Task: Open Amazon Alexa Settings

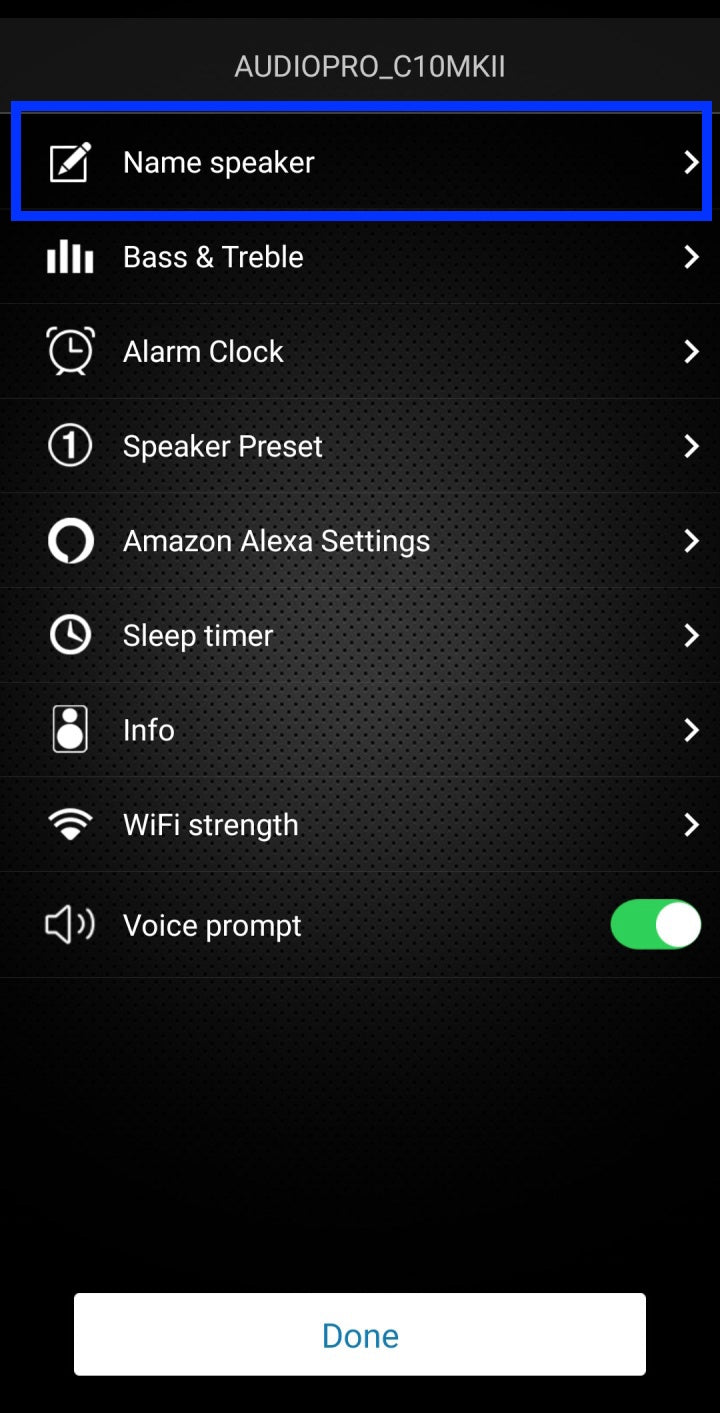Action: (360, 541)
